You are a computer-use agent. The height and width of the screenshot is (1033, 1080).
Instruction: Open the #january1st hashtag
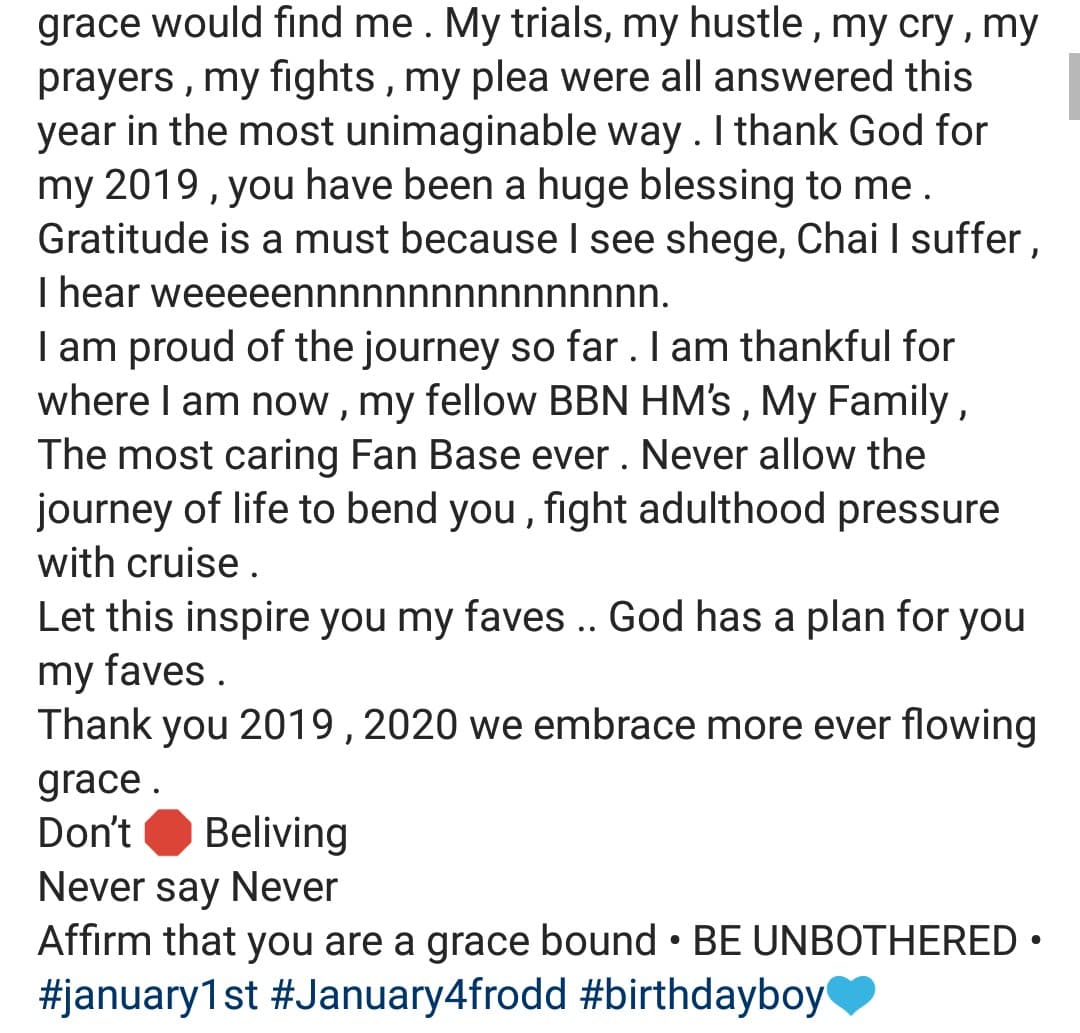point(148,996)
